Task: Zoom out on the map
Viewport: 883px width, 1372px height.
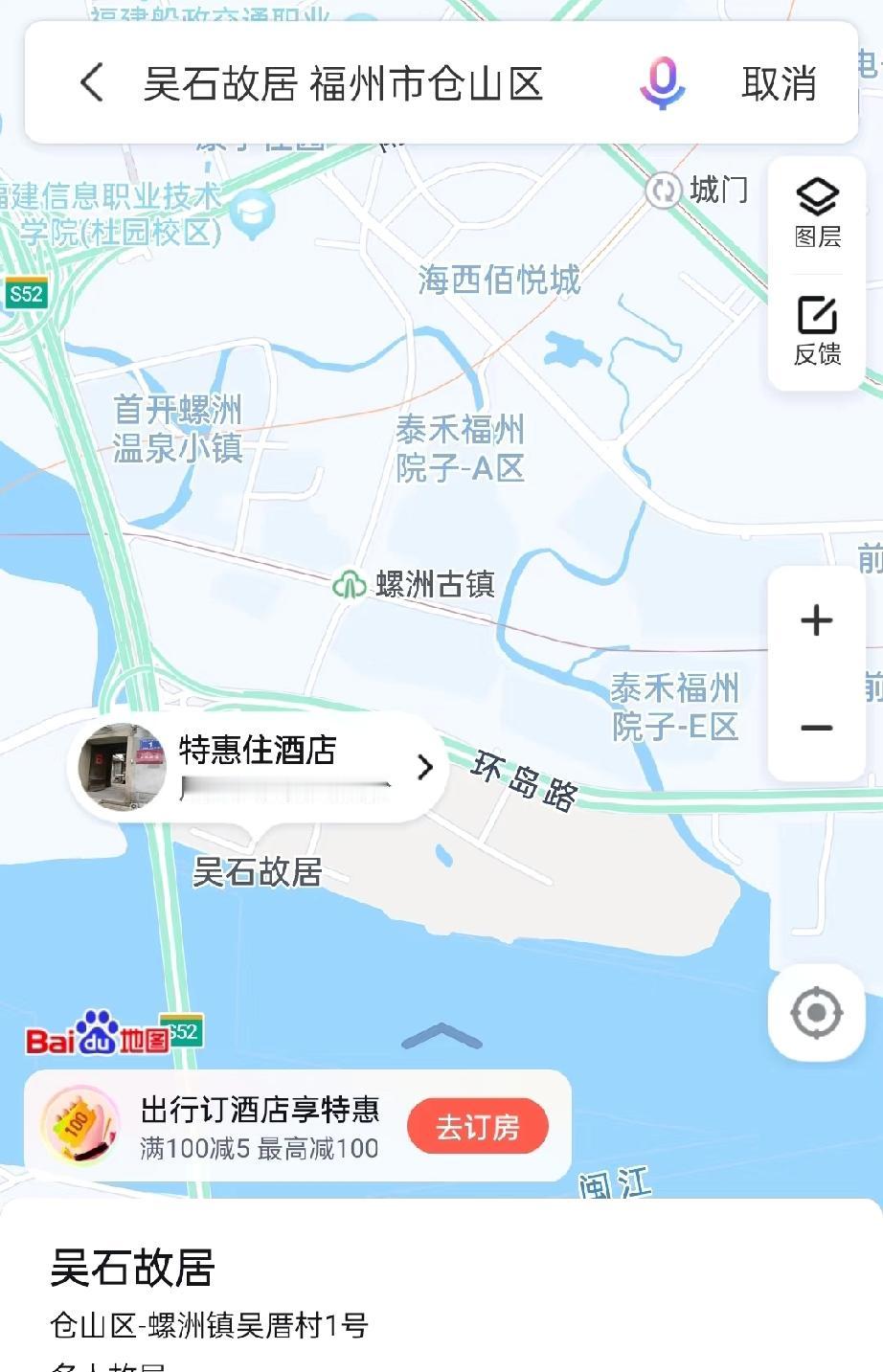Action: click(816, 729)
